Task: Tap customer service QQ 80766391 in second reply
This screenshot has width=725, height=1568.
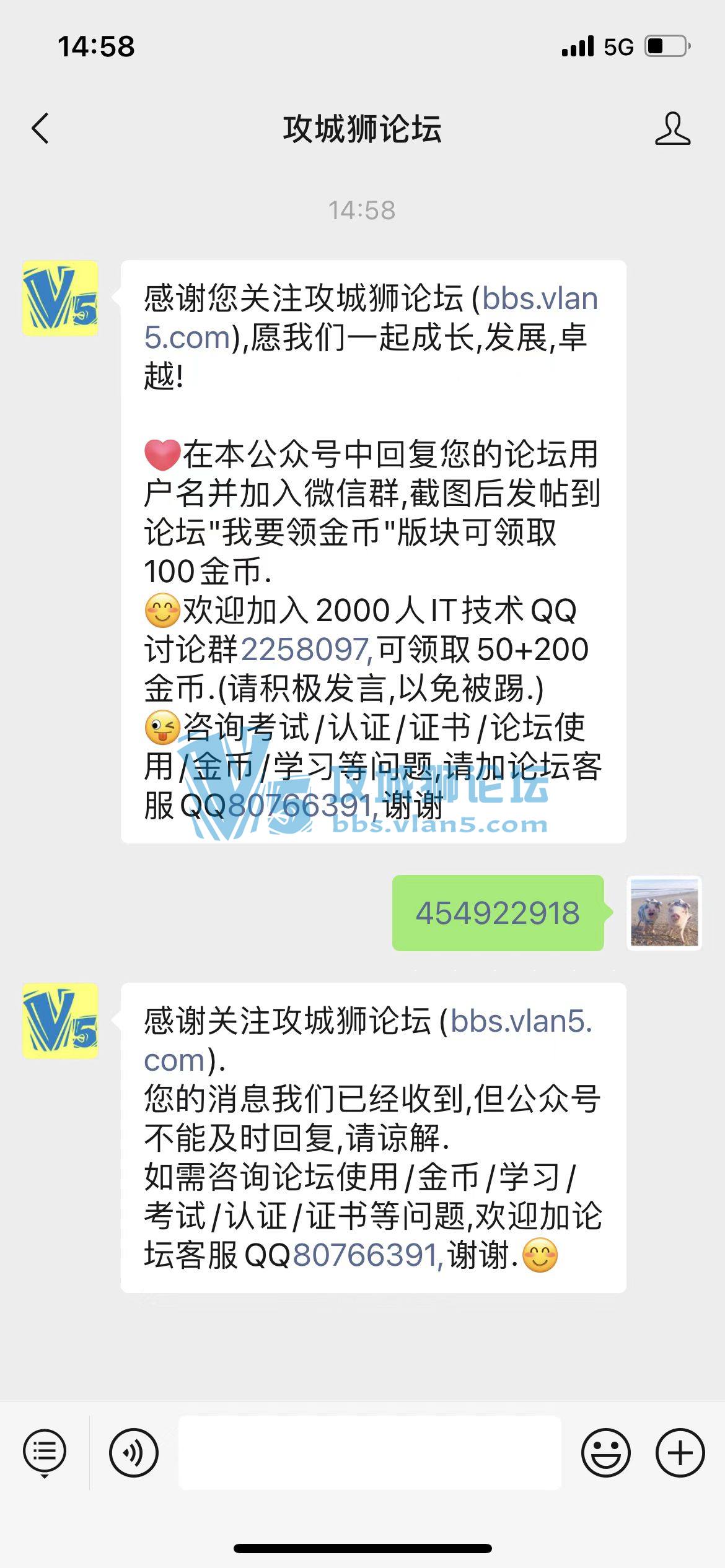Action: (x=367, y=1255)
